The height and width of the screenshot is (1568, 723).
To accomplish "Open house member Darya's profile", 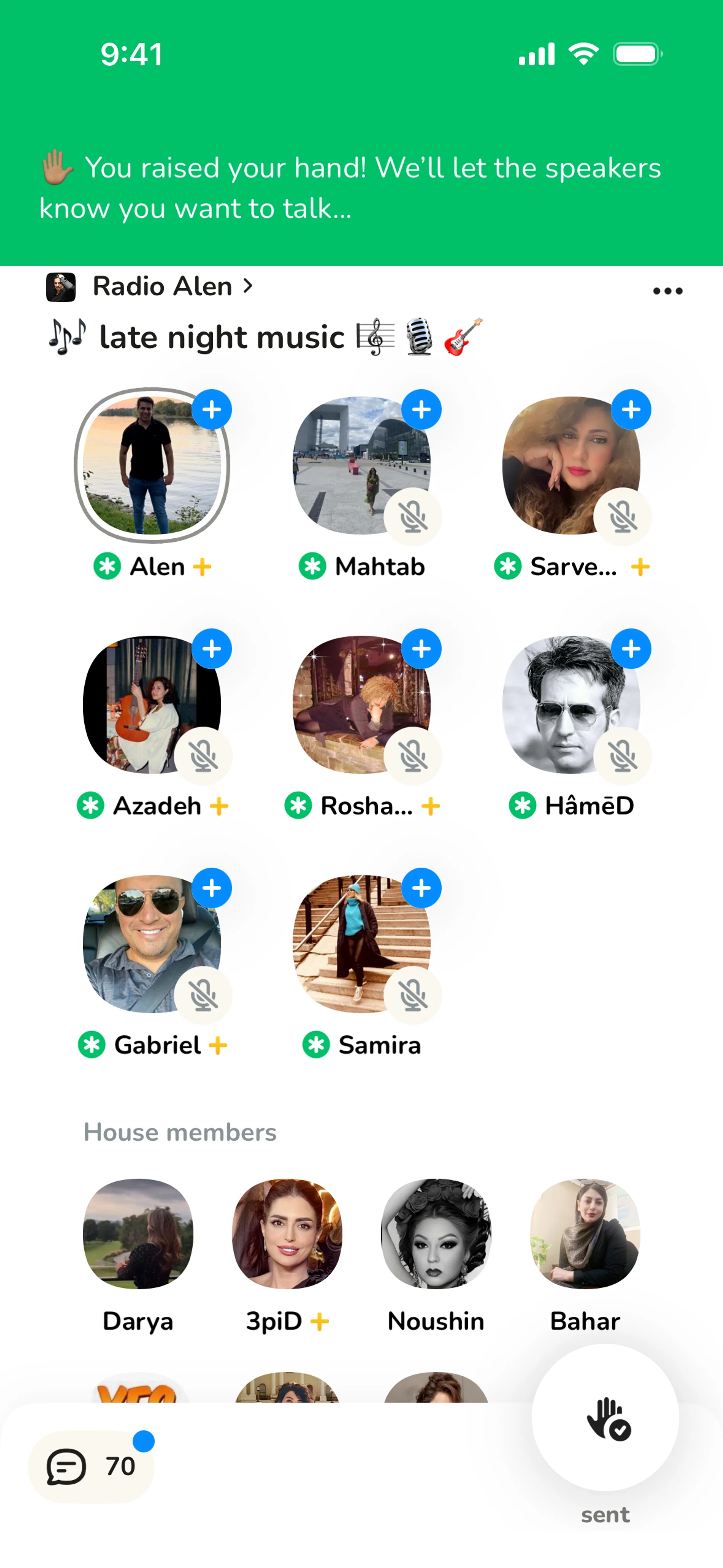I will 138,1233.
